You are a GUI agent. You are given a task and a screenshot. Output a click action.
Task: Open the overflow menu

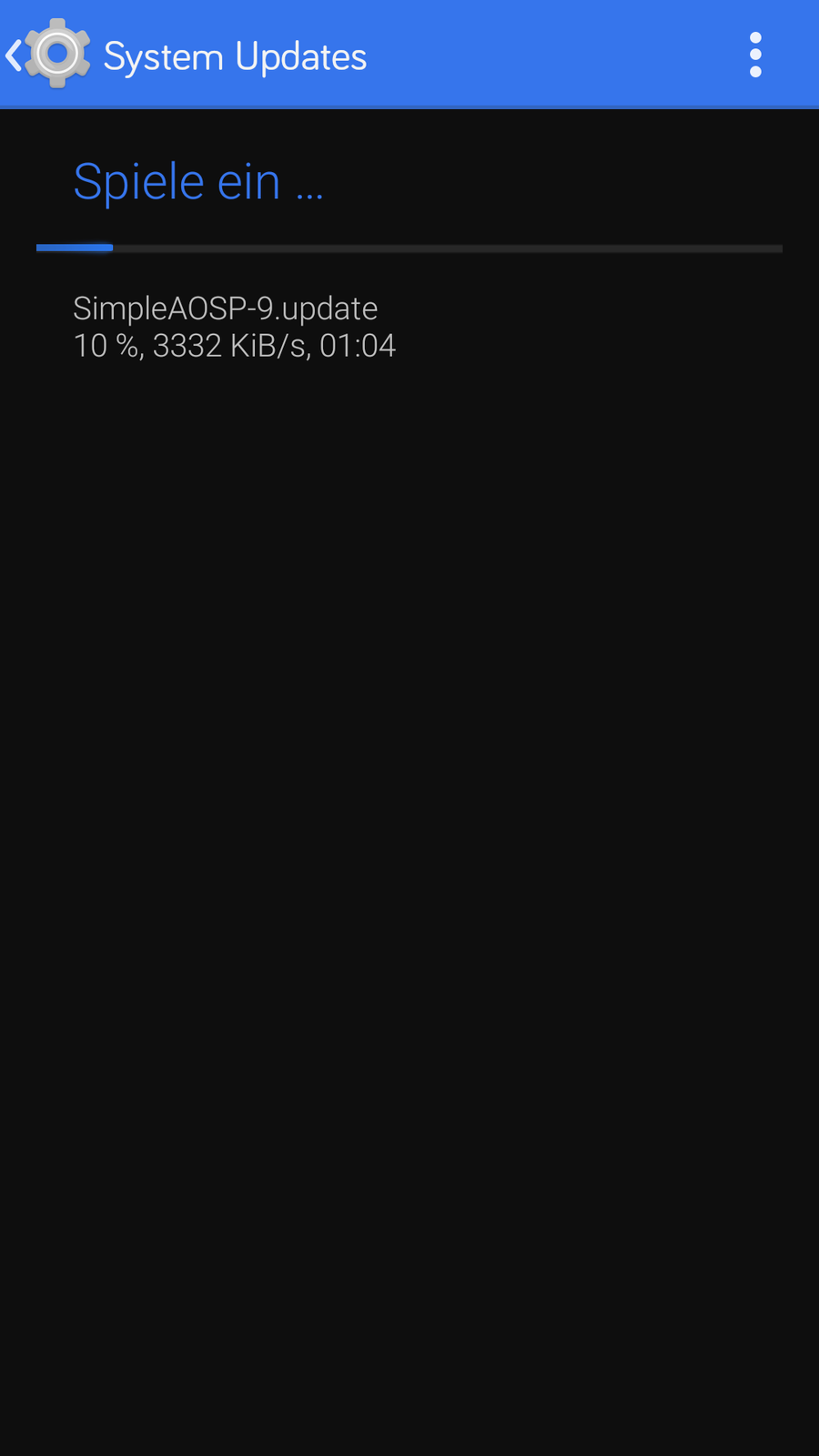(754, 56)
